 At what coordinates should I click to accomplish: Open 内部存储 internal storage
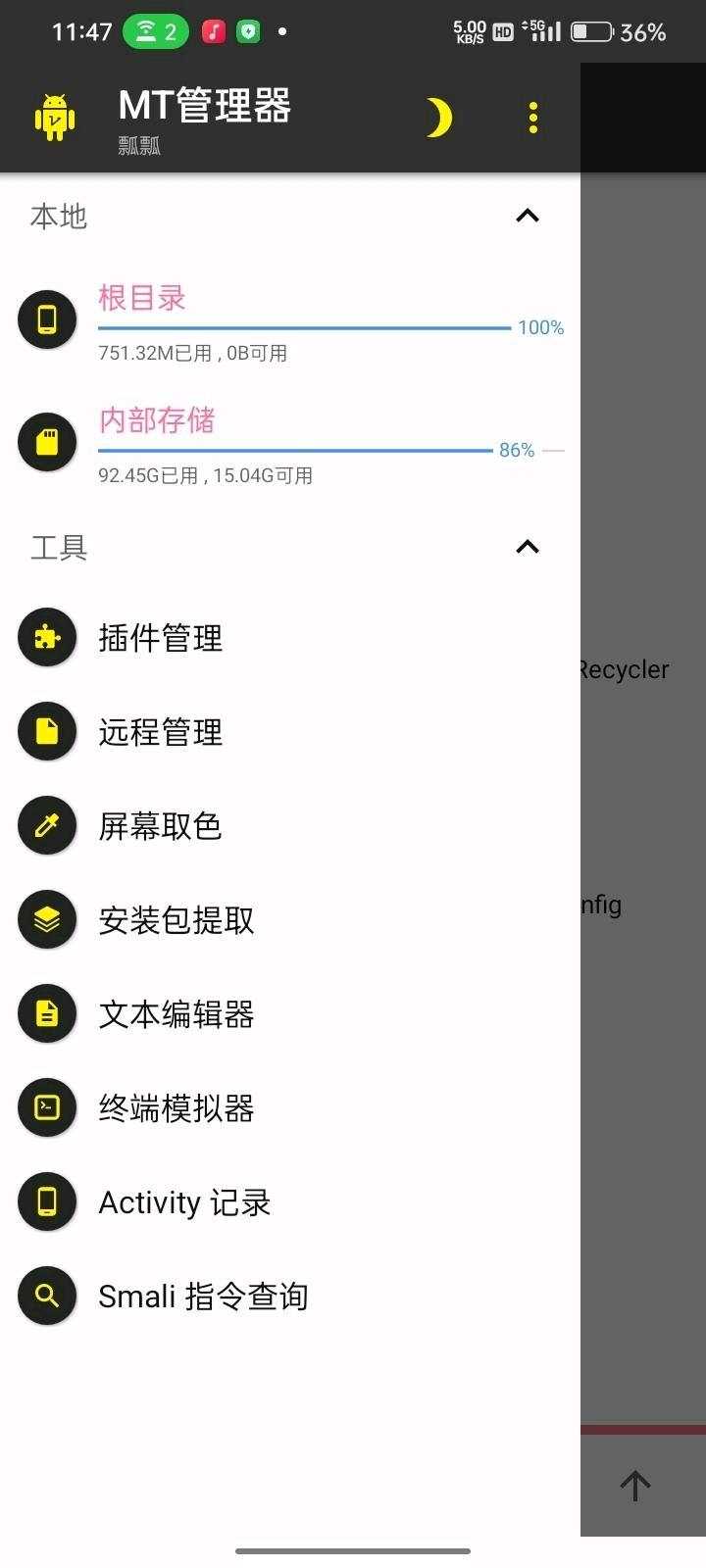(x=290, y=443)
